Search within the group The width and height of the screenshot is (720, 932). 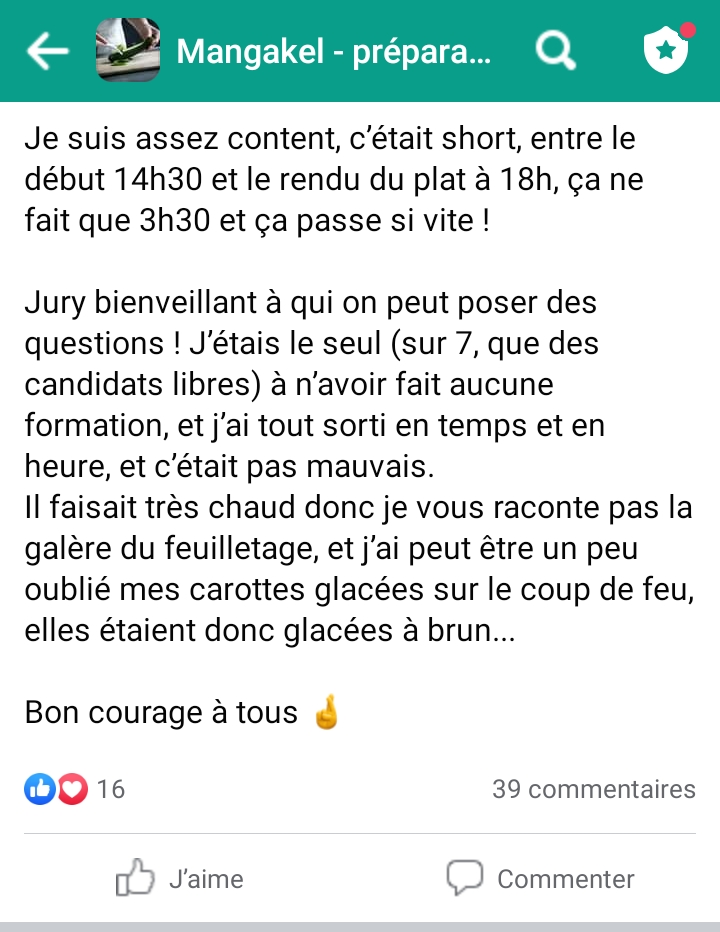(x=555, y=51)
